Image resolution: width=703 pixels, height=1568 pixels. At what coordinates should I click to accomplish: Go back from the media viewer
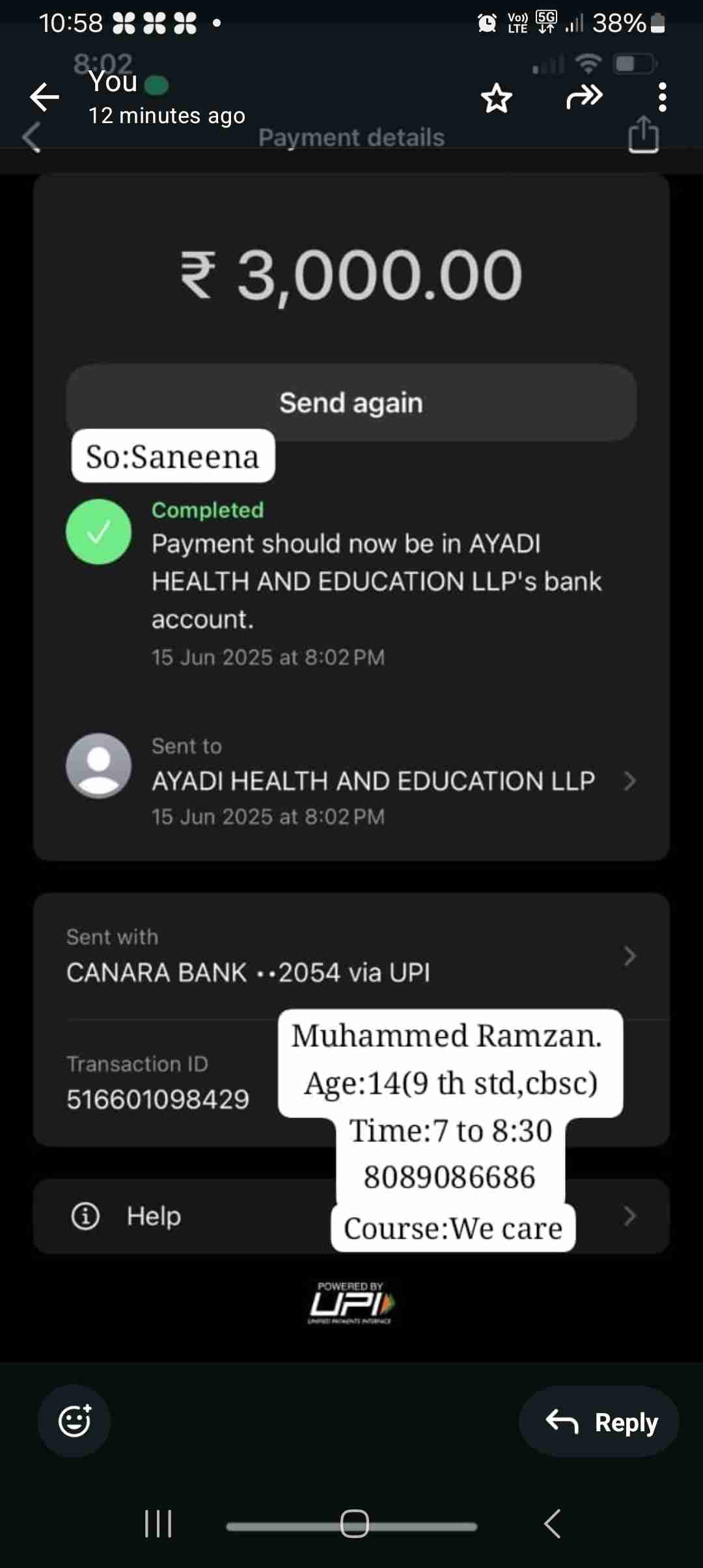pos(44,98)
